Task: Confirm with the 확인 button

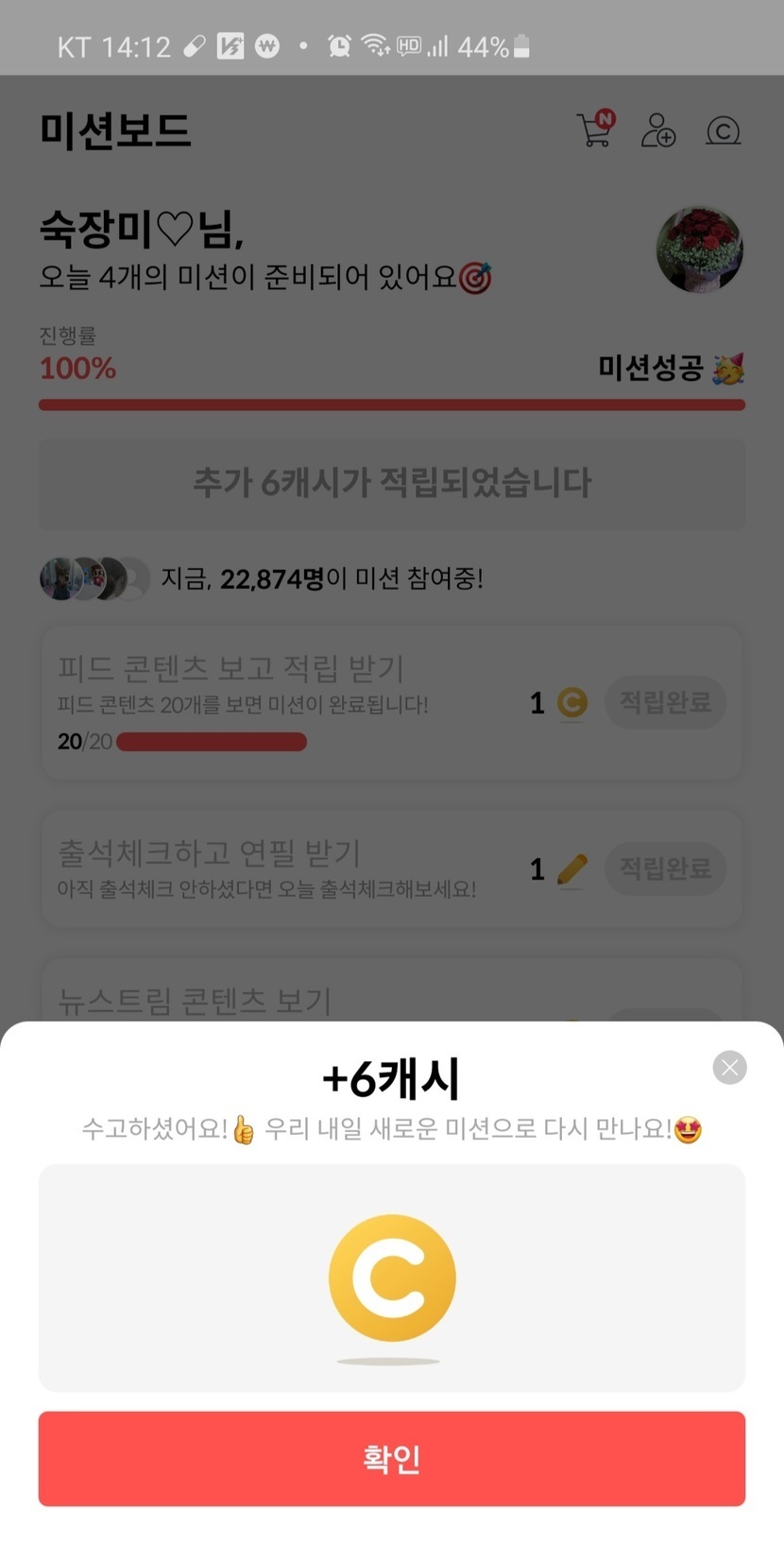Action: point(391,1458)
